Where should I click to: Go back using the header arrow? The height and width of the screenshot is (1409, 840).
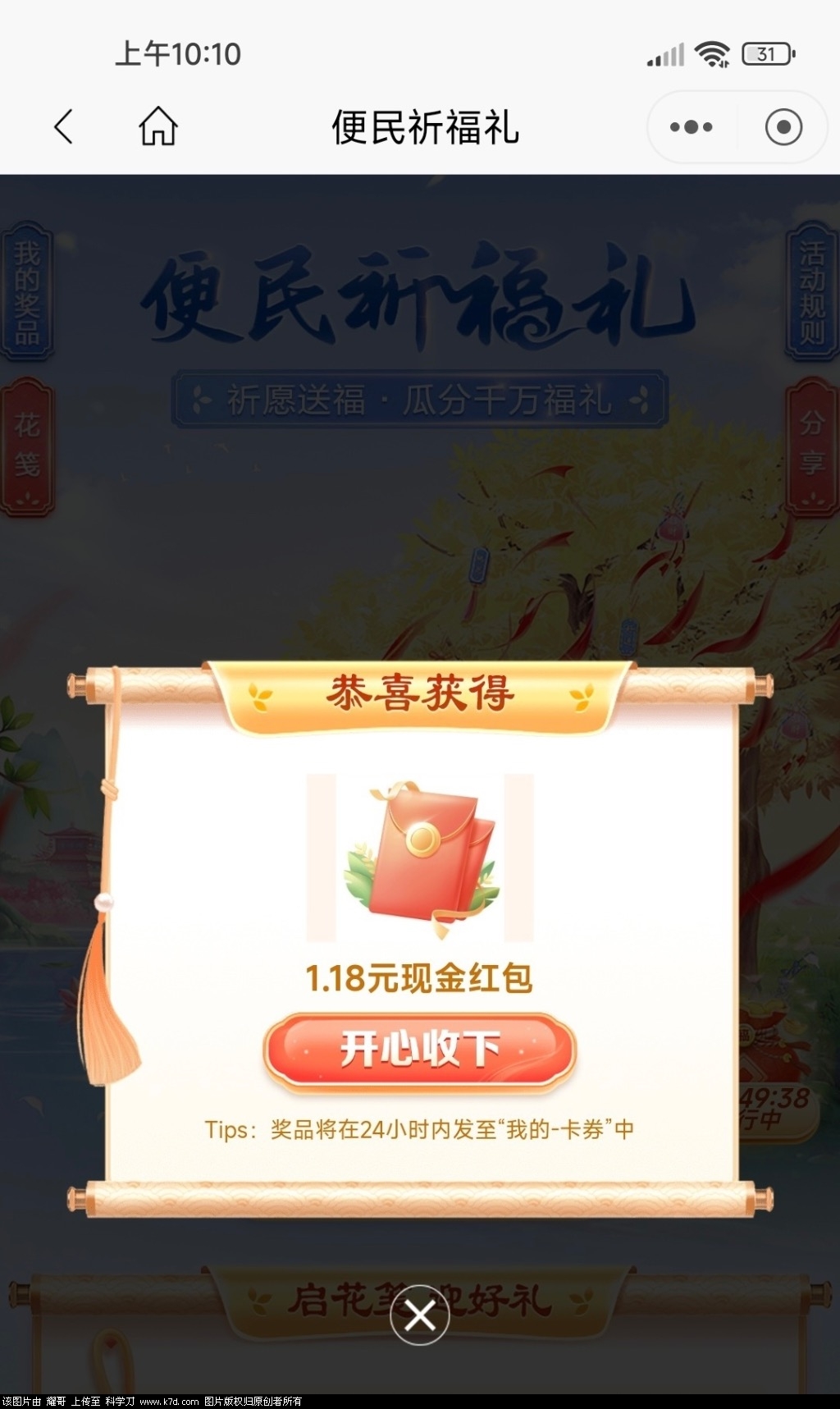tap(64, 127)
